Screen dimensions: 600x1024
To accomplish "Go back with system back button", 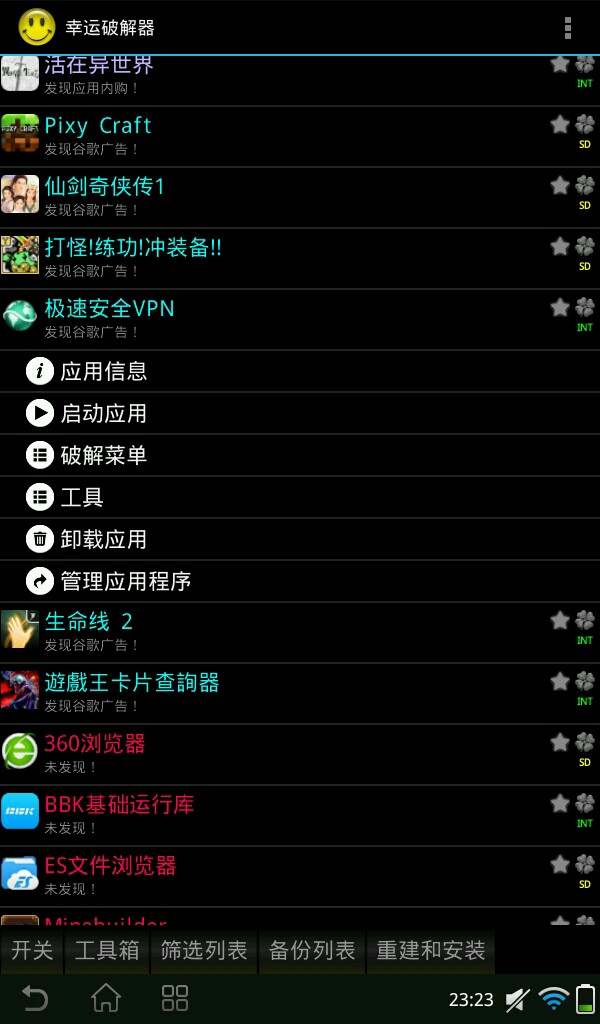I will [35, 997].
